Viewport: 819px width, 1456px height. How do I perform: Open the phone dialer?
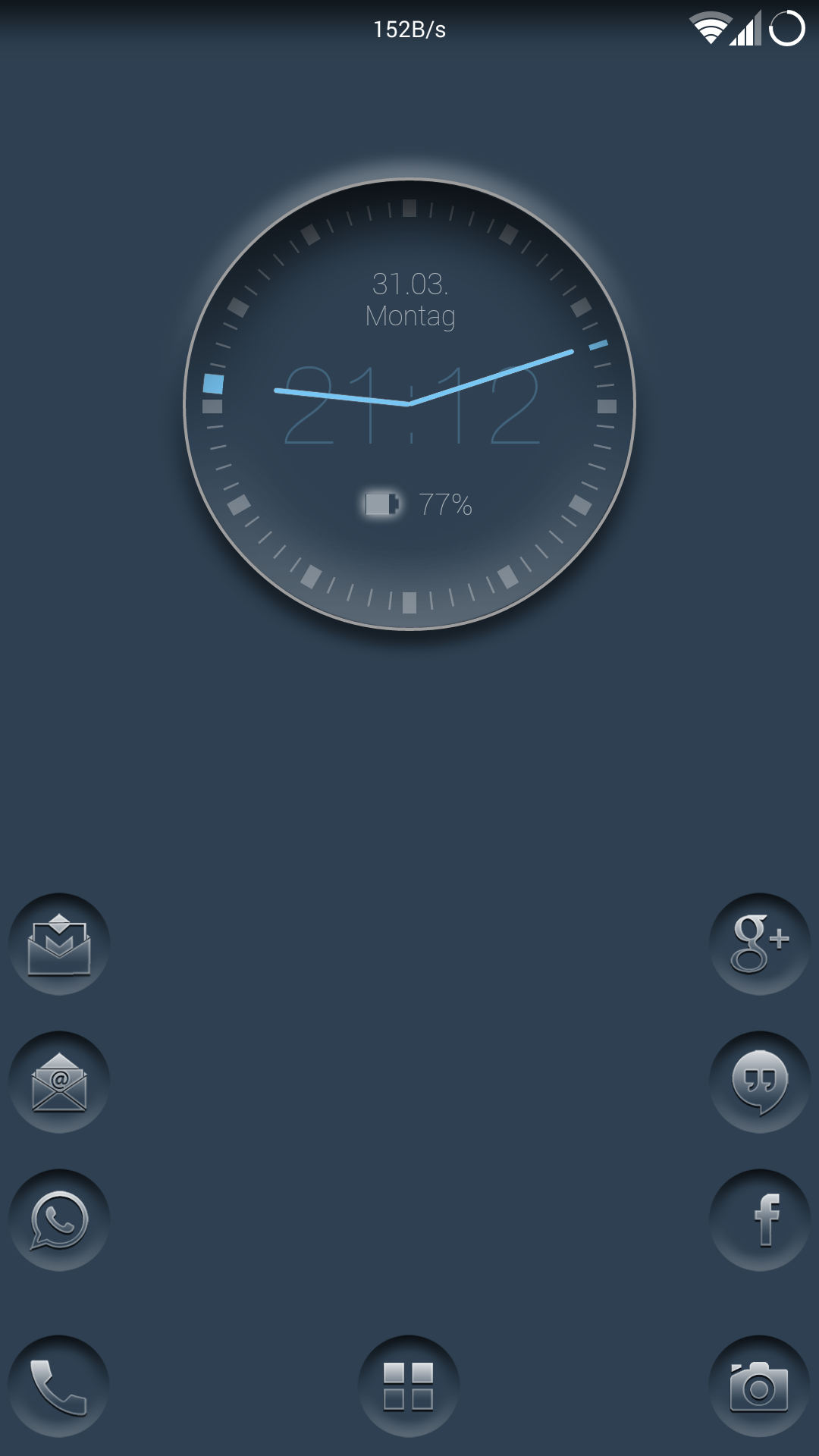click(x=59, y=1386)
